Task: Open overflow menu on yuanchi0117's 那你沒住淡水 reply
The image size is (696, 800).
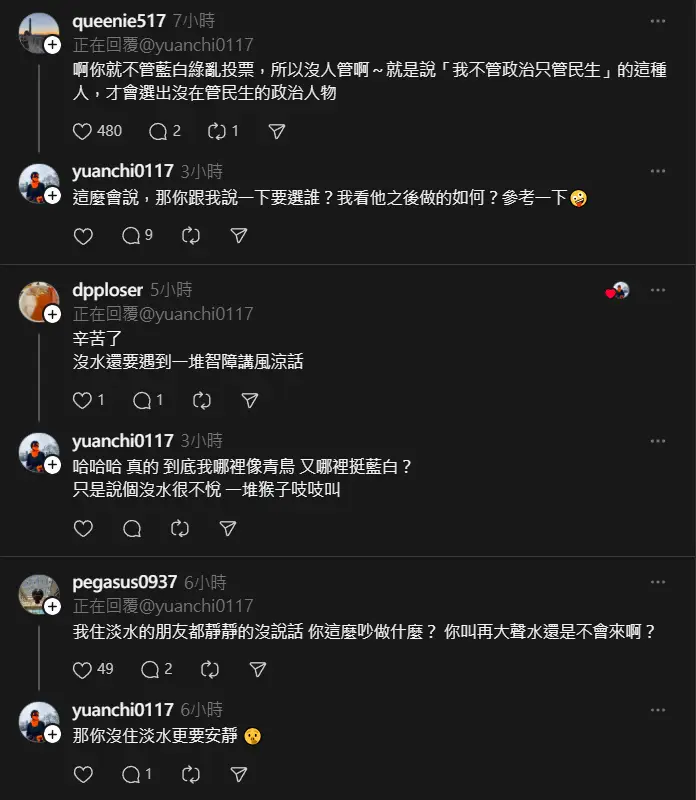Action: tap(657, 710)
